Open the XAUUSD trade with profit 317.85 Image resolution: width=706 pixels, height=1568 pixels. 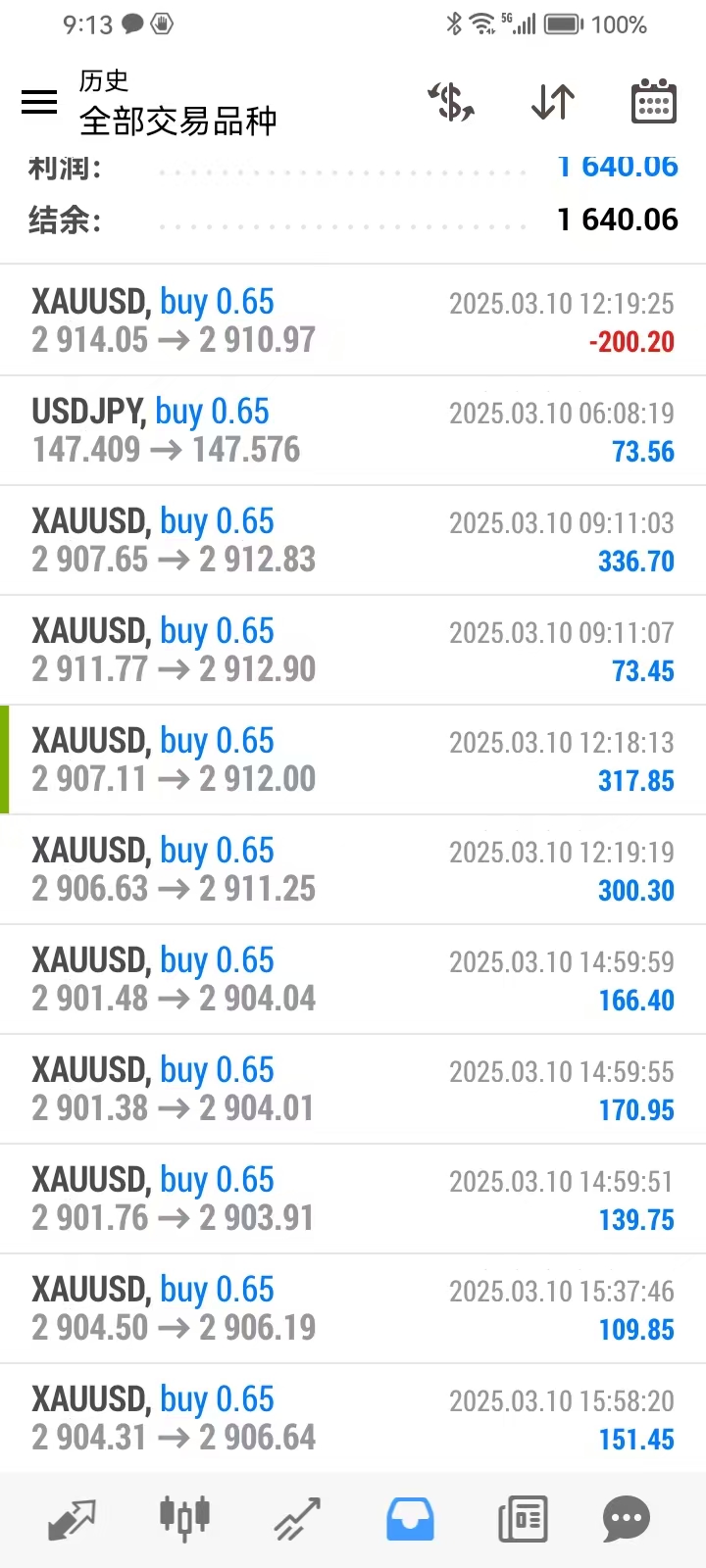353,759
